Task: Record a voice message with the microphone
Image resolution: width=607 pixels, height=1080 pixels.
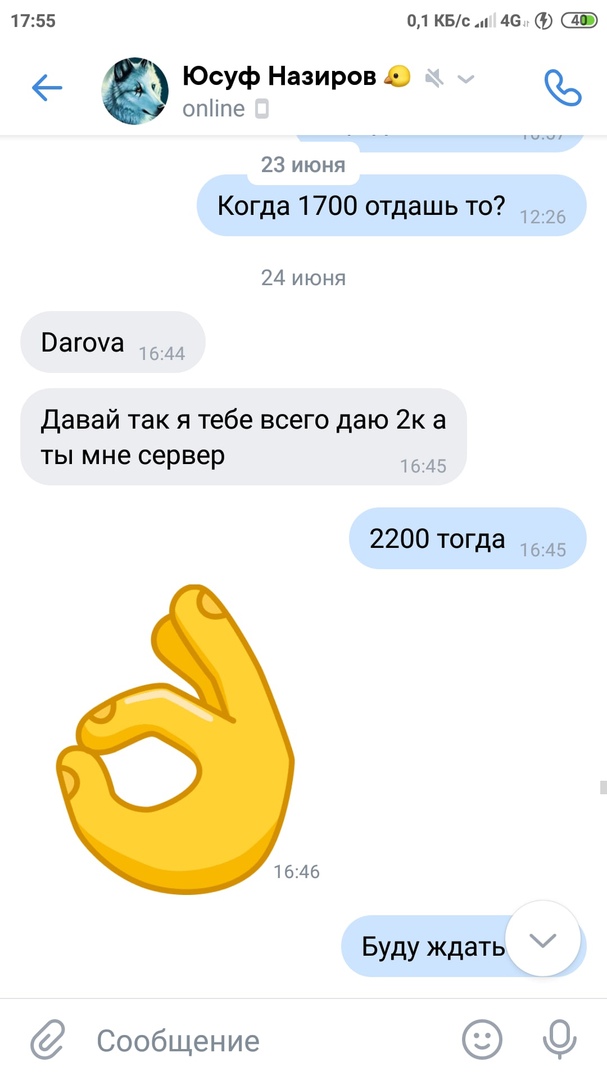Action: pyautogui.click(x=558, y=1040)
